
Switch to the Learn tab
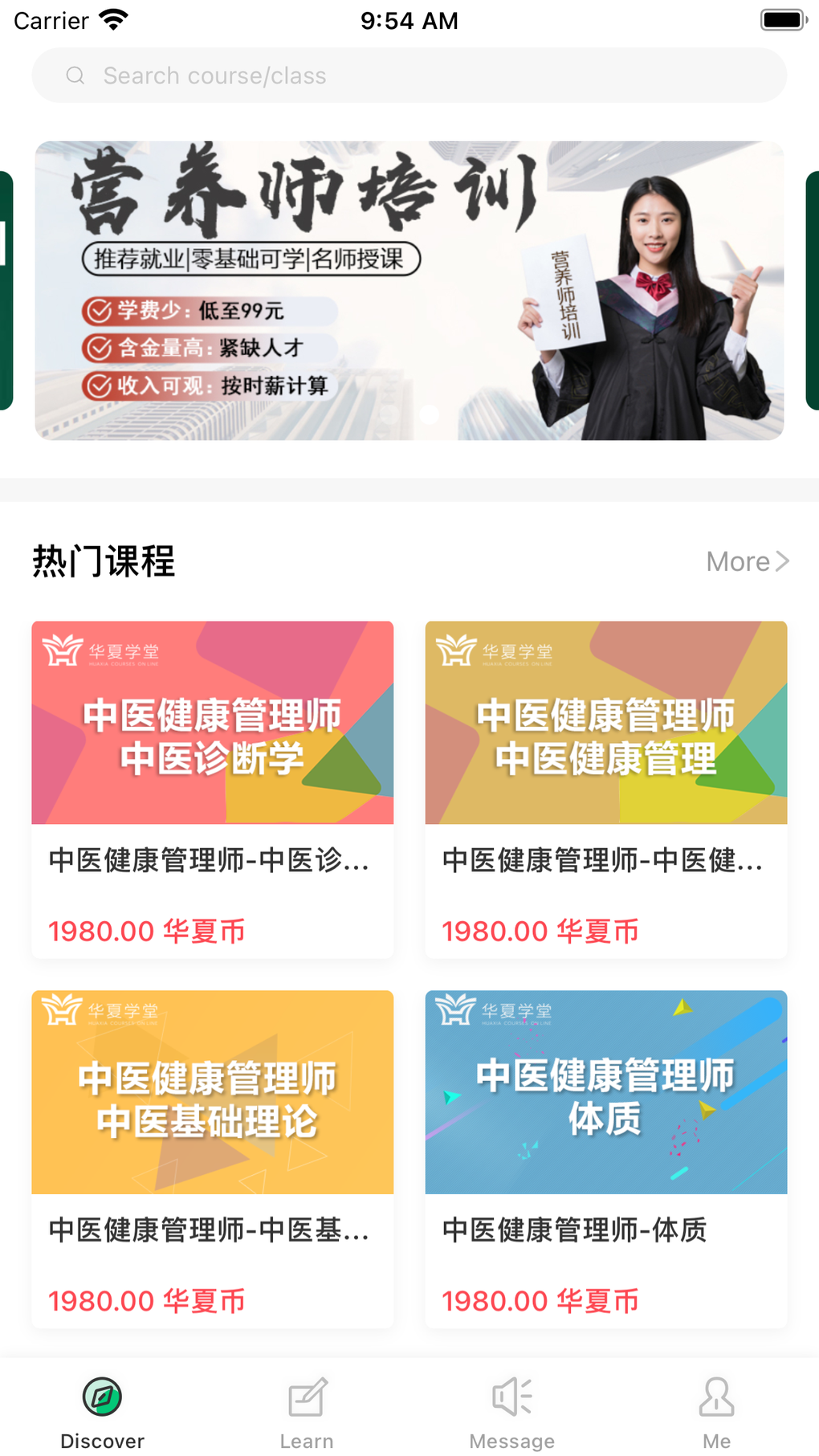coord(307,1413)
